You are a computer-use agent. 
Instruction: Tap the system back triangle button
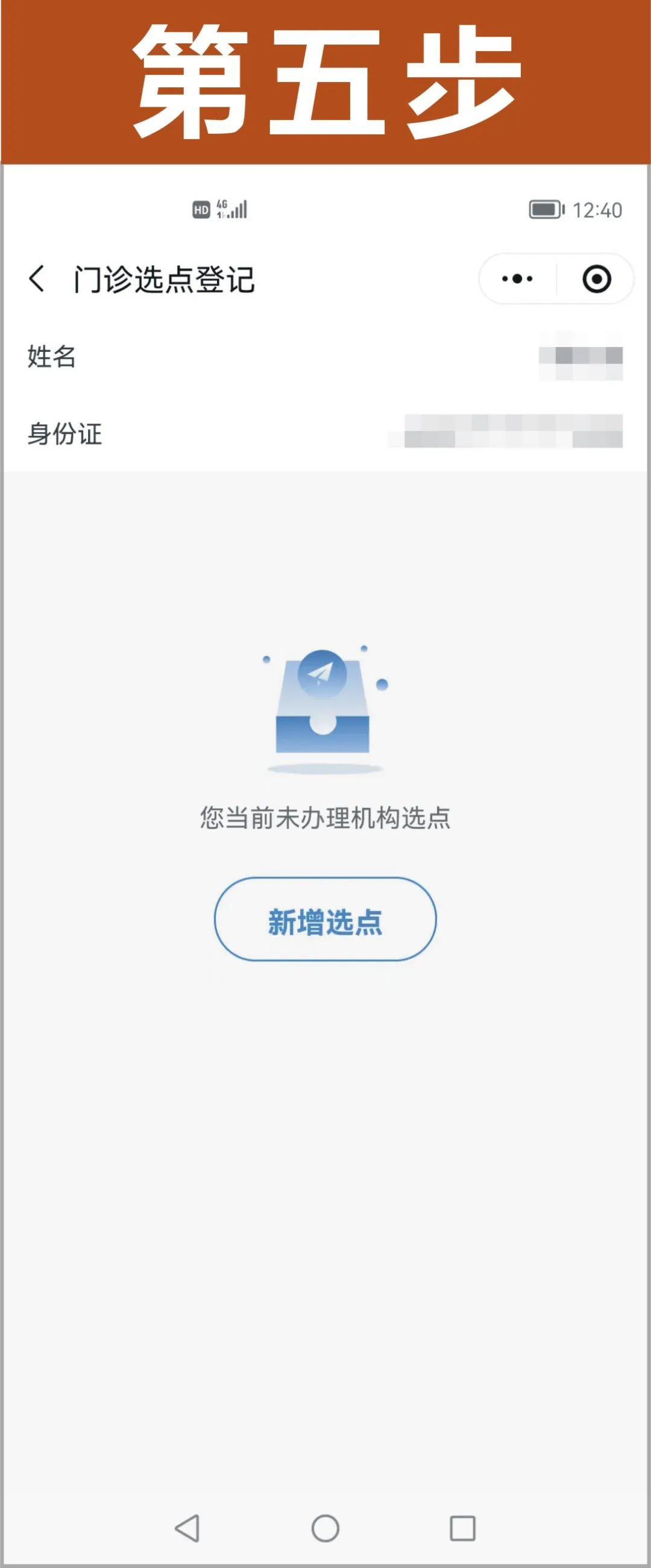point(187,1528)
